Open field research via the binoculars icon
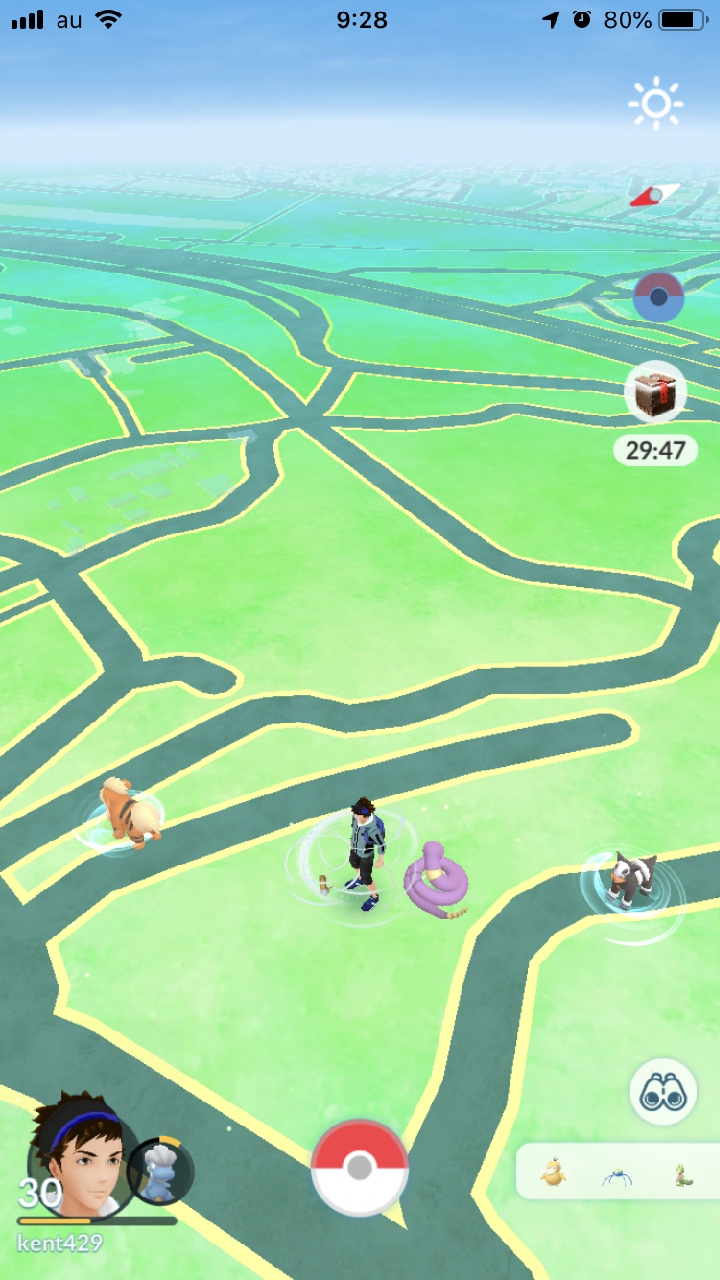This screenshot has width=720, height=1280. (663, 1092)
